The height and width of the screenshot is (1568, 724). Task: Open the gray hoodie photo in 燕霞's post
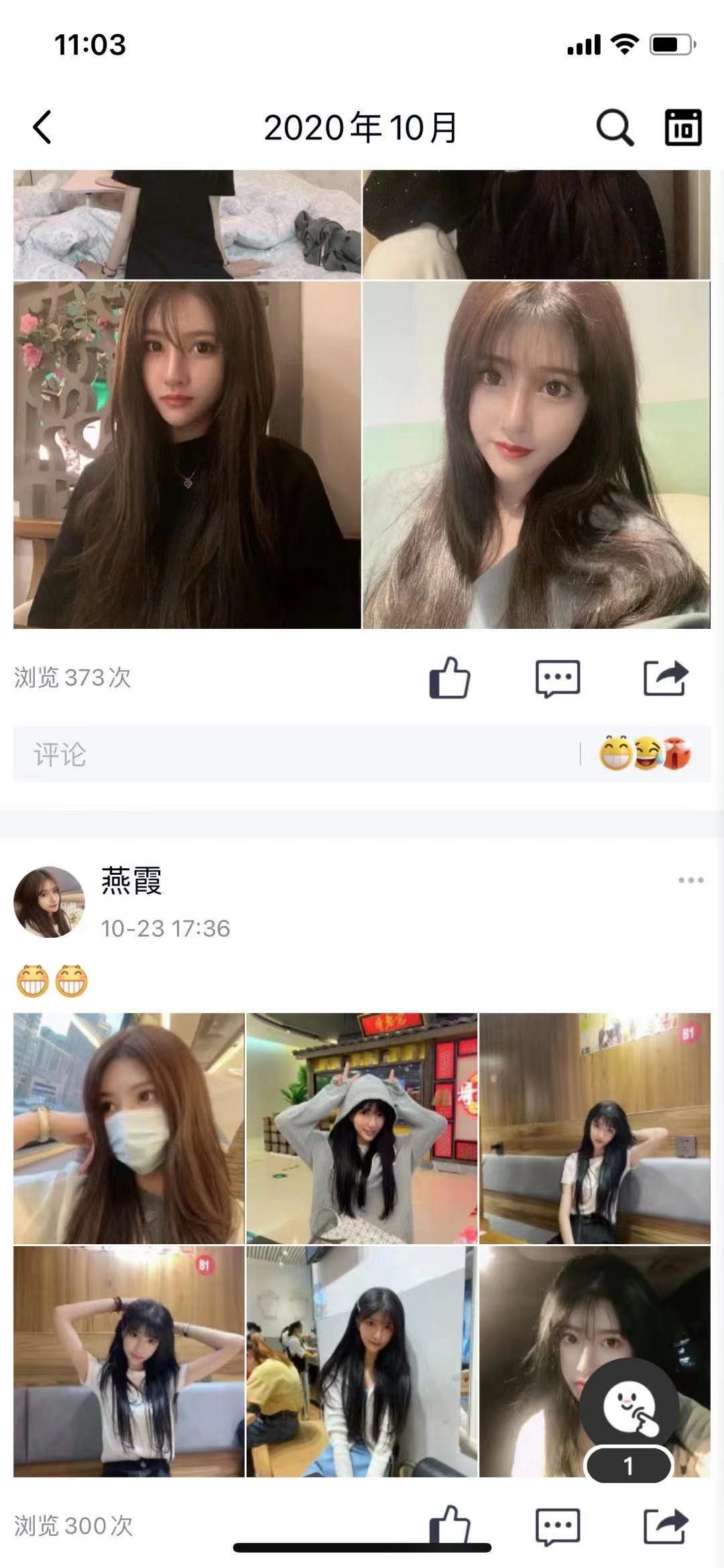pos(361,1128)
